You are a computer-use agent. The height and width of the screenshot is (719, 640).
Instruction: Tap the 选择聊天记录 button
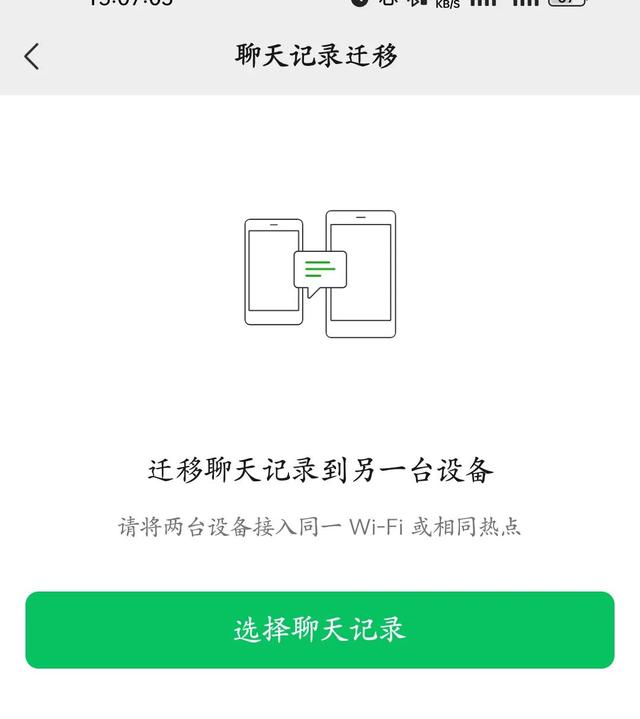[320, 629]
